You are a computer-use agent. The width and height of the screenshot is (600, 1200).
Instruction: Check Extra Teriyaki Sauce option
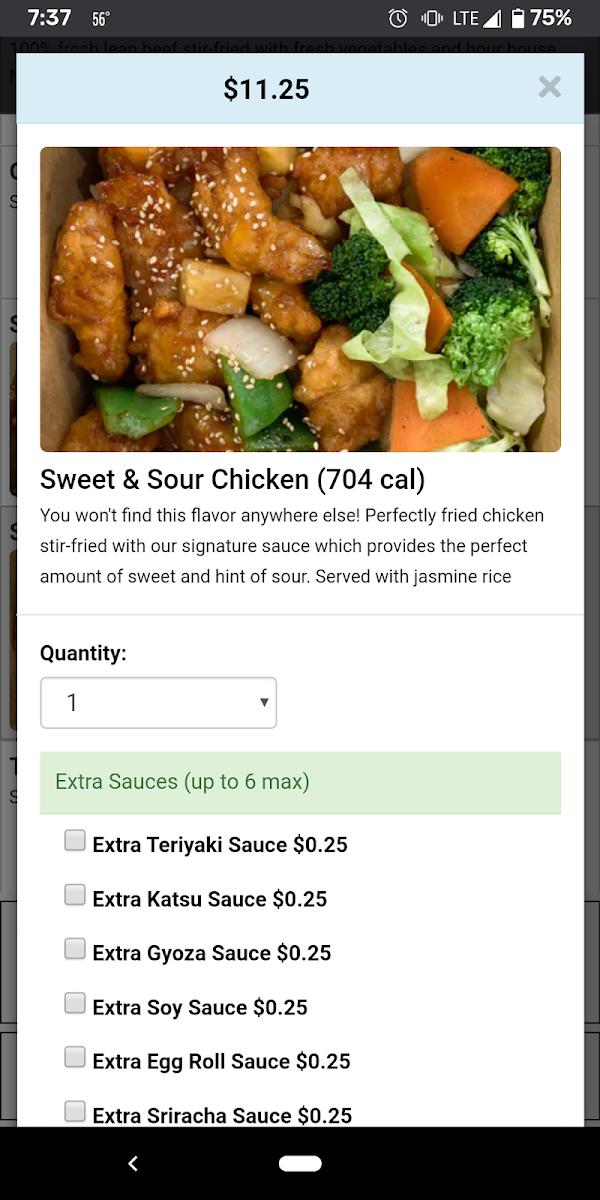coord(75,842)
